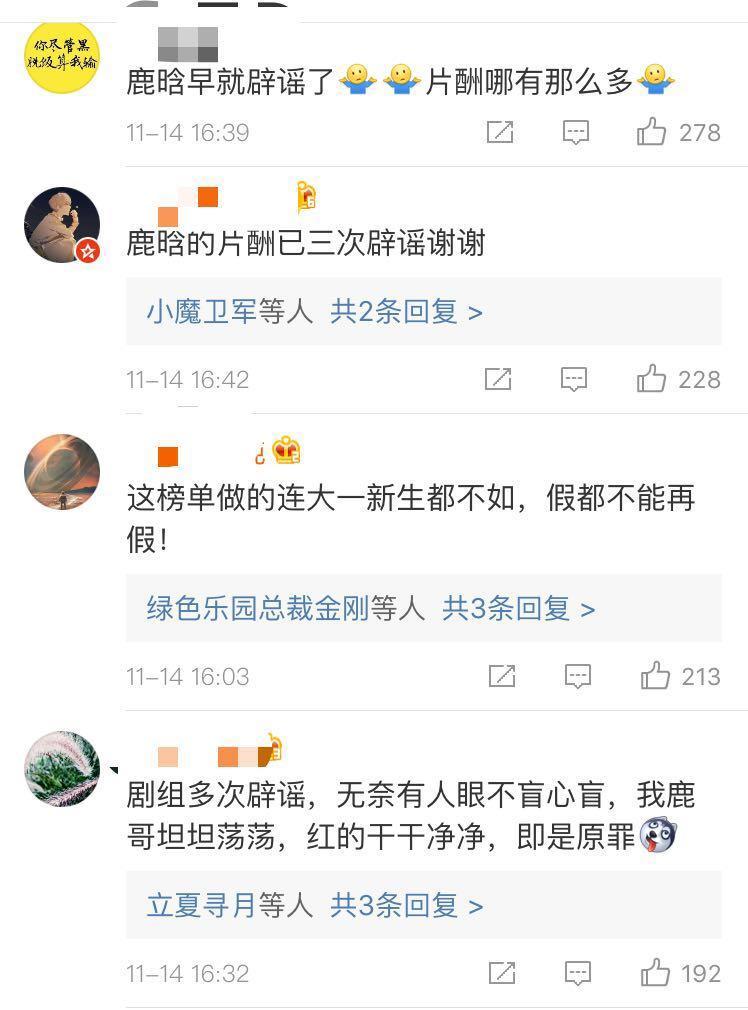Open the profile avatar of the second commenter
This screenshot has width=748, height=1010.
click(62, 225)
